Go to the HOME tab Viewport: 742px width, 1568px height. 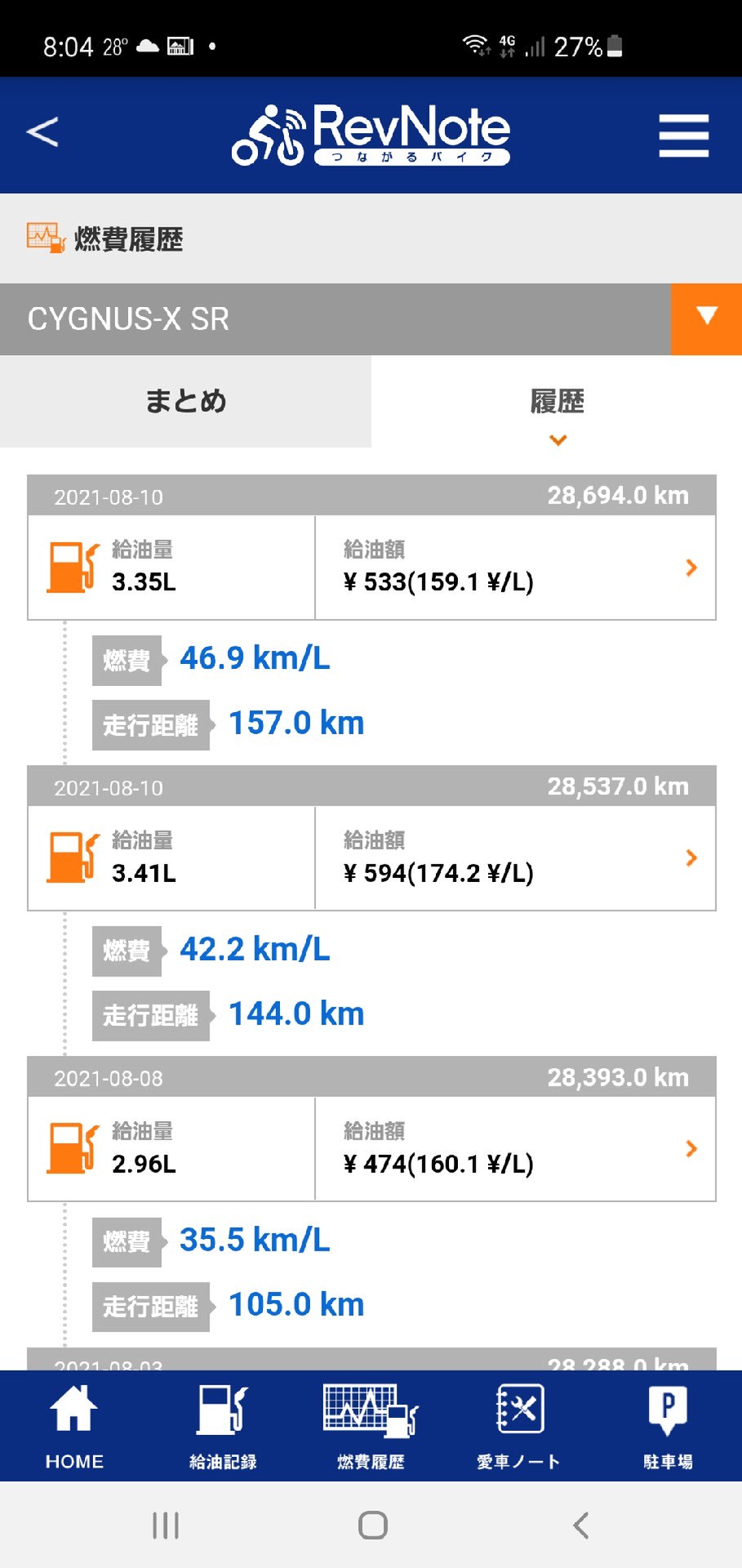pos(74,1426)
